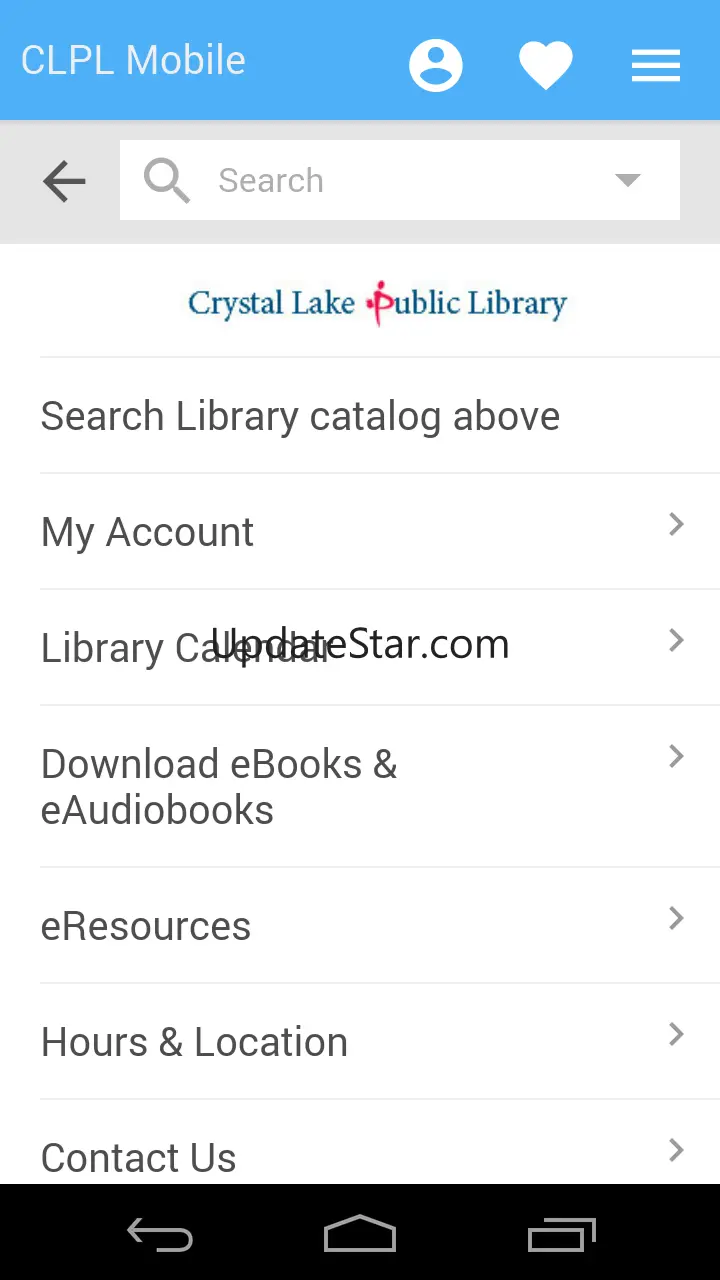720x1280 pixels.
Task: Go back with the arrow beside search
Action: (x=64, y=181)
